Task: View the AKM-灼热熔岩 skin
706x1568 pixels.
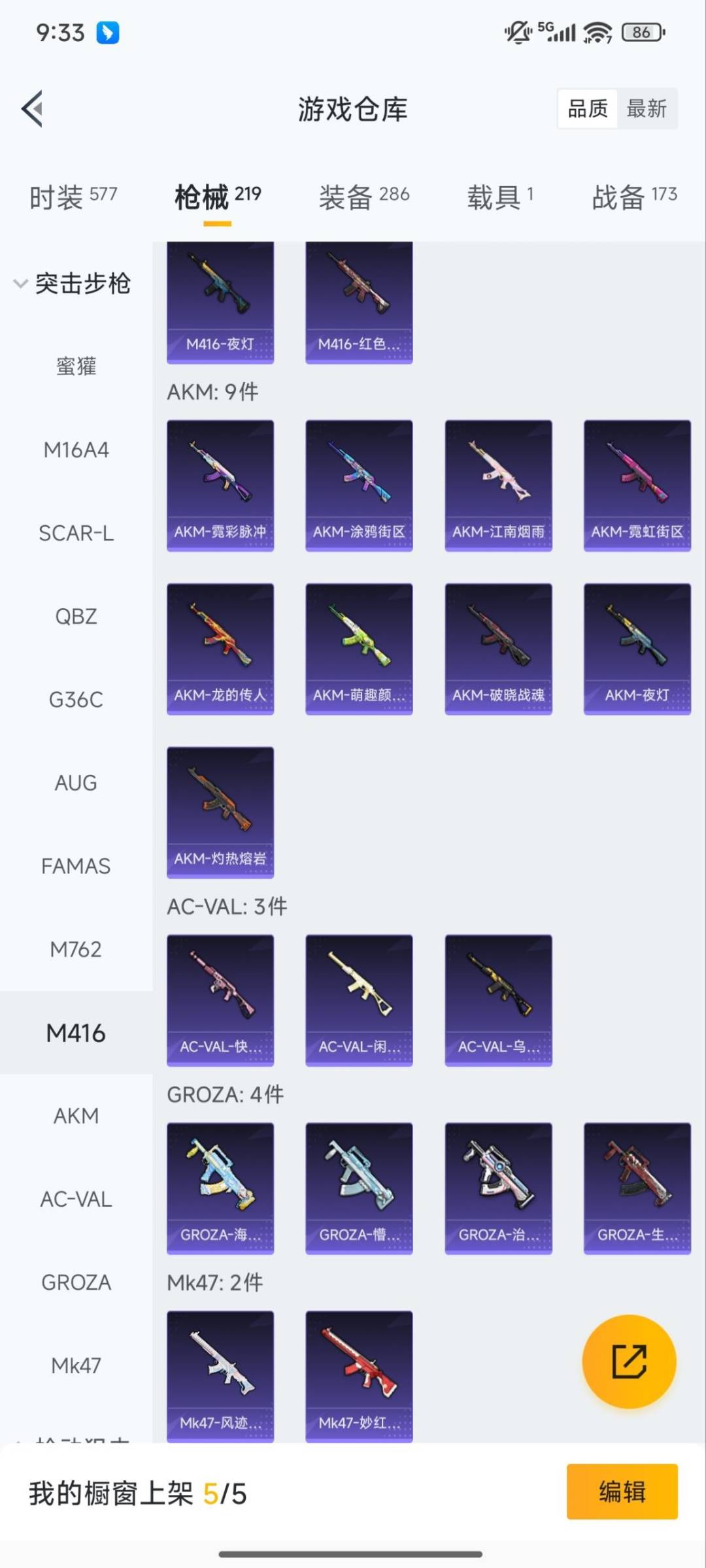Action: coord(220,812)
